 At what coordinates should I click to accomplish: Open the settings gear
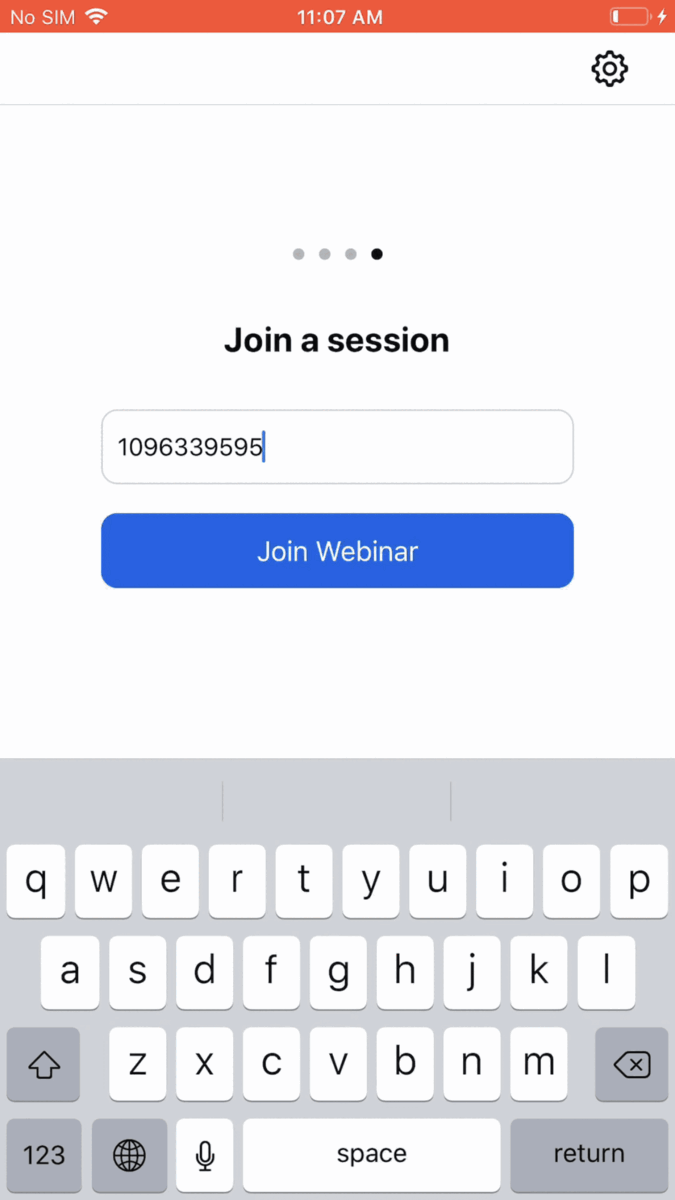[x=609, y=69]
